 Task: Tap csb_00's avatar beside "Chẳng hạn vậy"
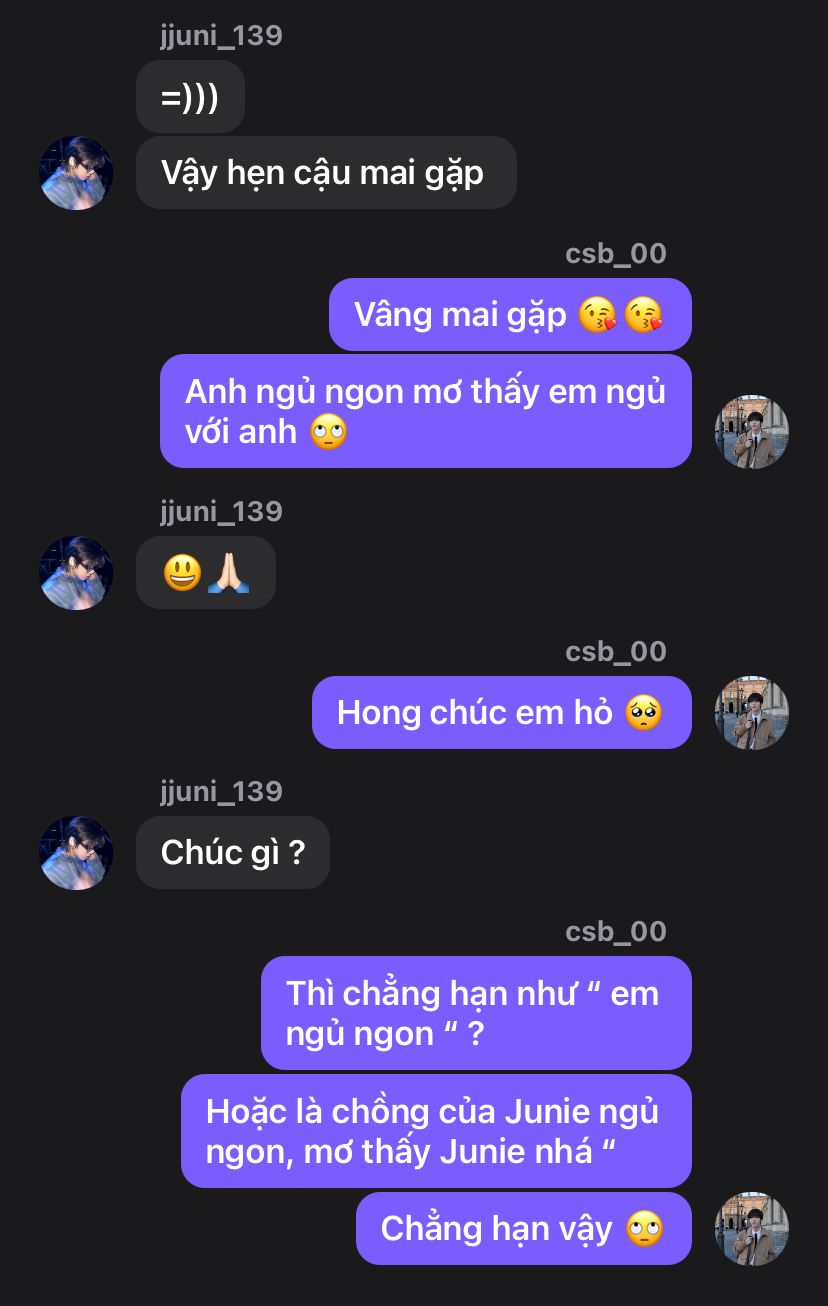pyautogui.click(x=752, y=1228)
